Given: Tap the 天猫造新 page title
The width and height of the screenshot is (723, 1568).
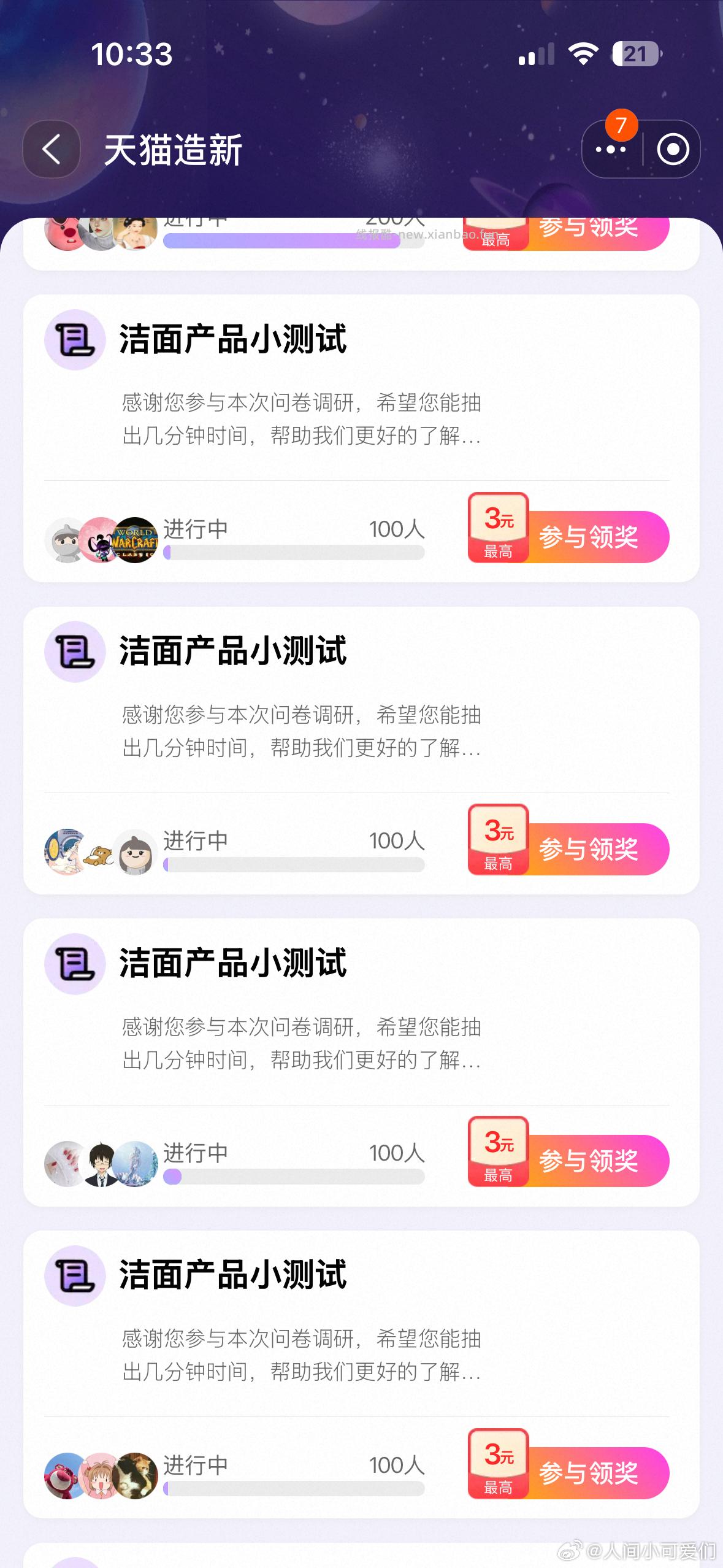Looking at the screenshot, I should (x=175, y=149).
